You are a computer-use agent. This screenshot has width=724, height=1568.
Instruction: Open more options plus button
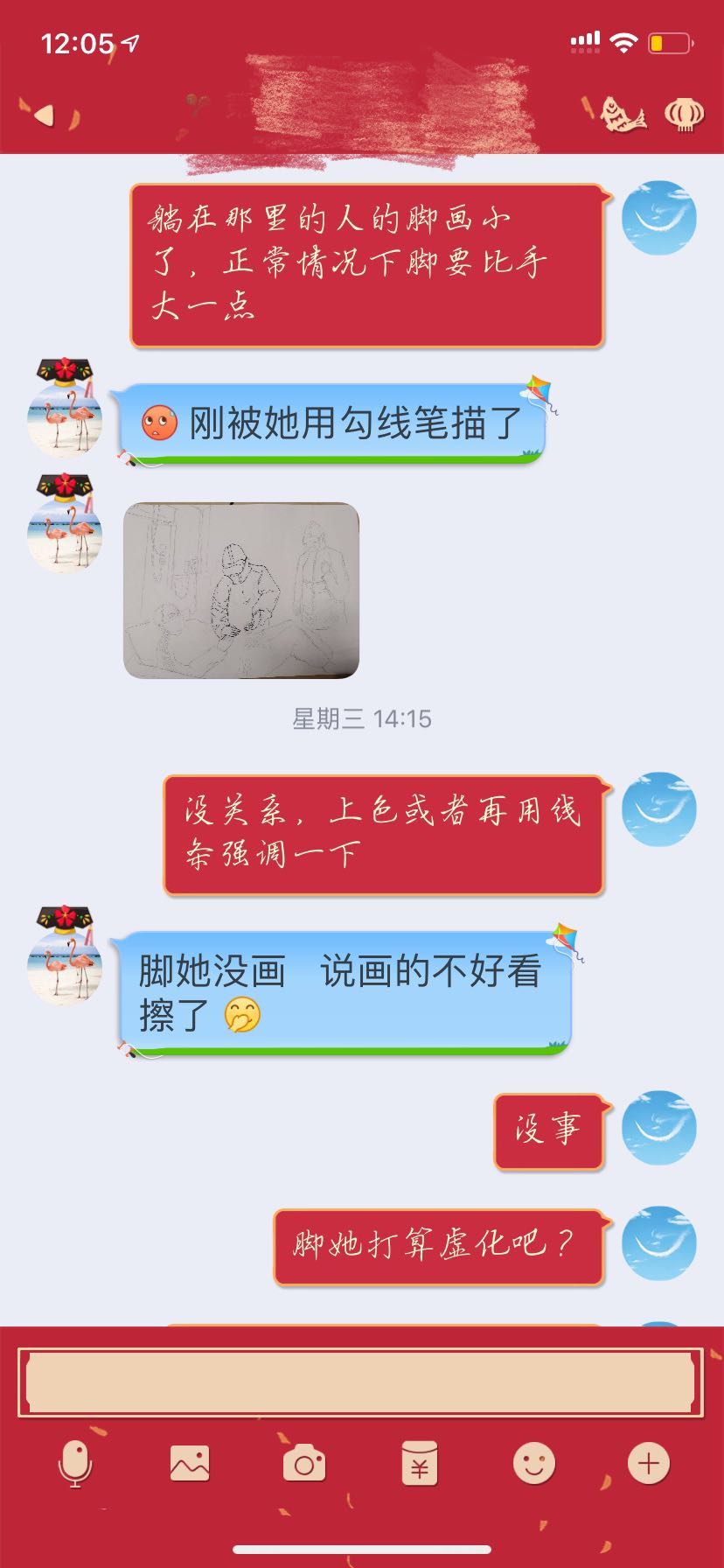pyautogui.click(x=648, y=1464)
